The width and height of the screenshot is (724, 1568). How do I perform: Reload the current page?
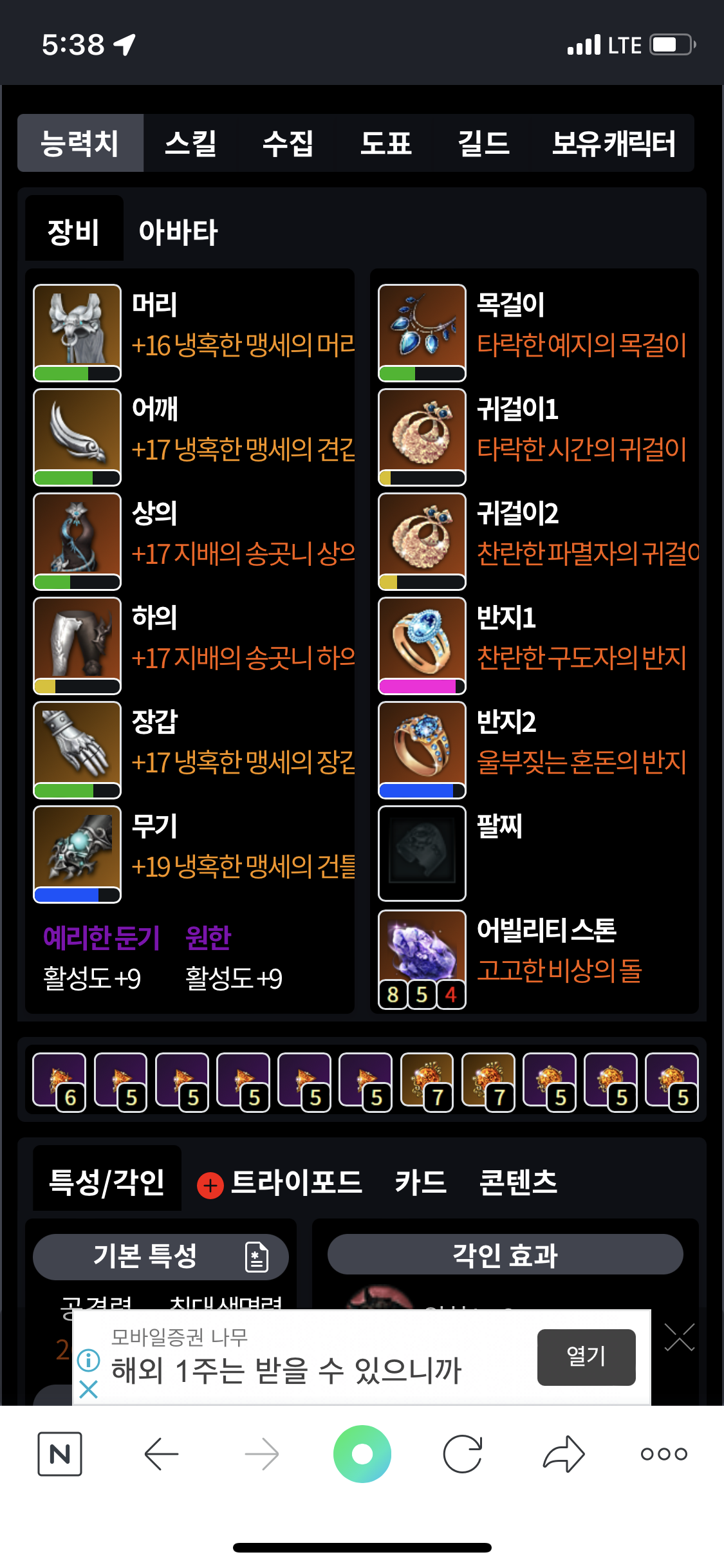[463, 1453]
